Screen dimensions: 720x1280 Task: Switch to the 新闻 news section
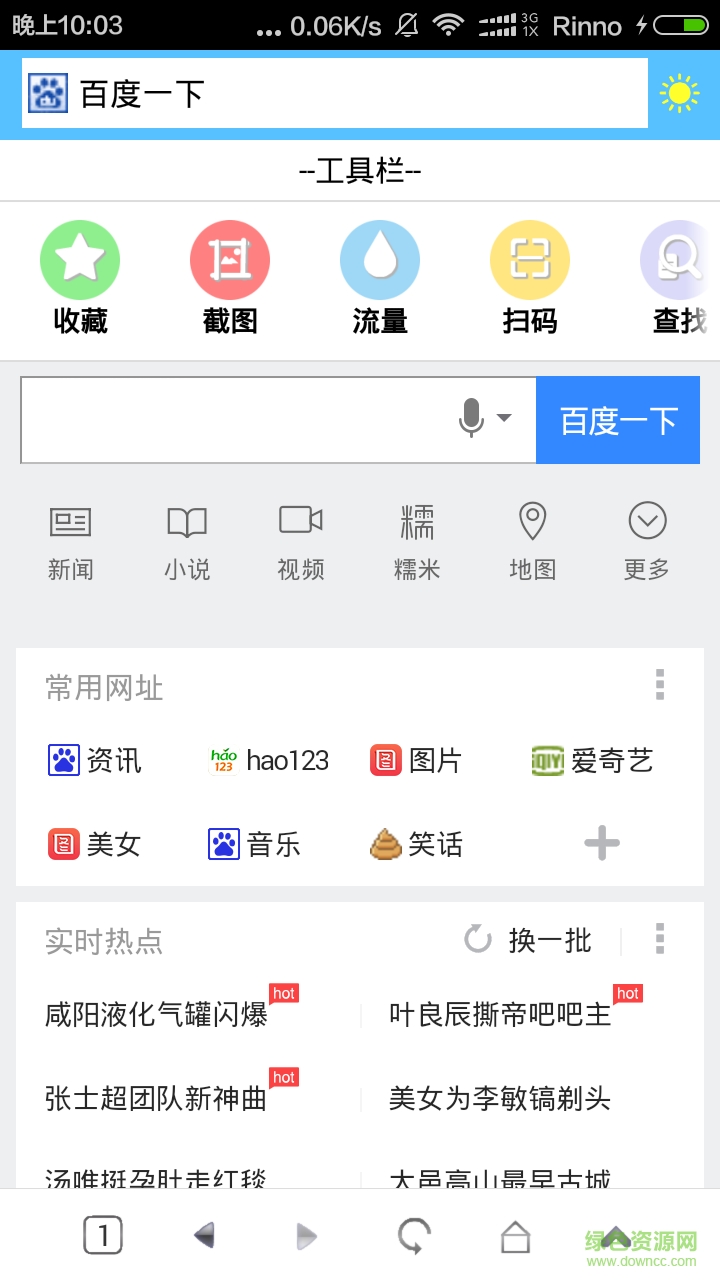click(71, 540)
